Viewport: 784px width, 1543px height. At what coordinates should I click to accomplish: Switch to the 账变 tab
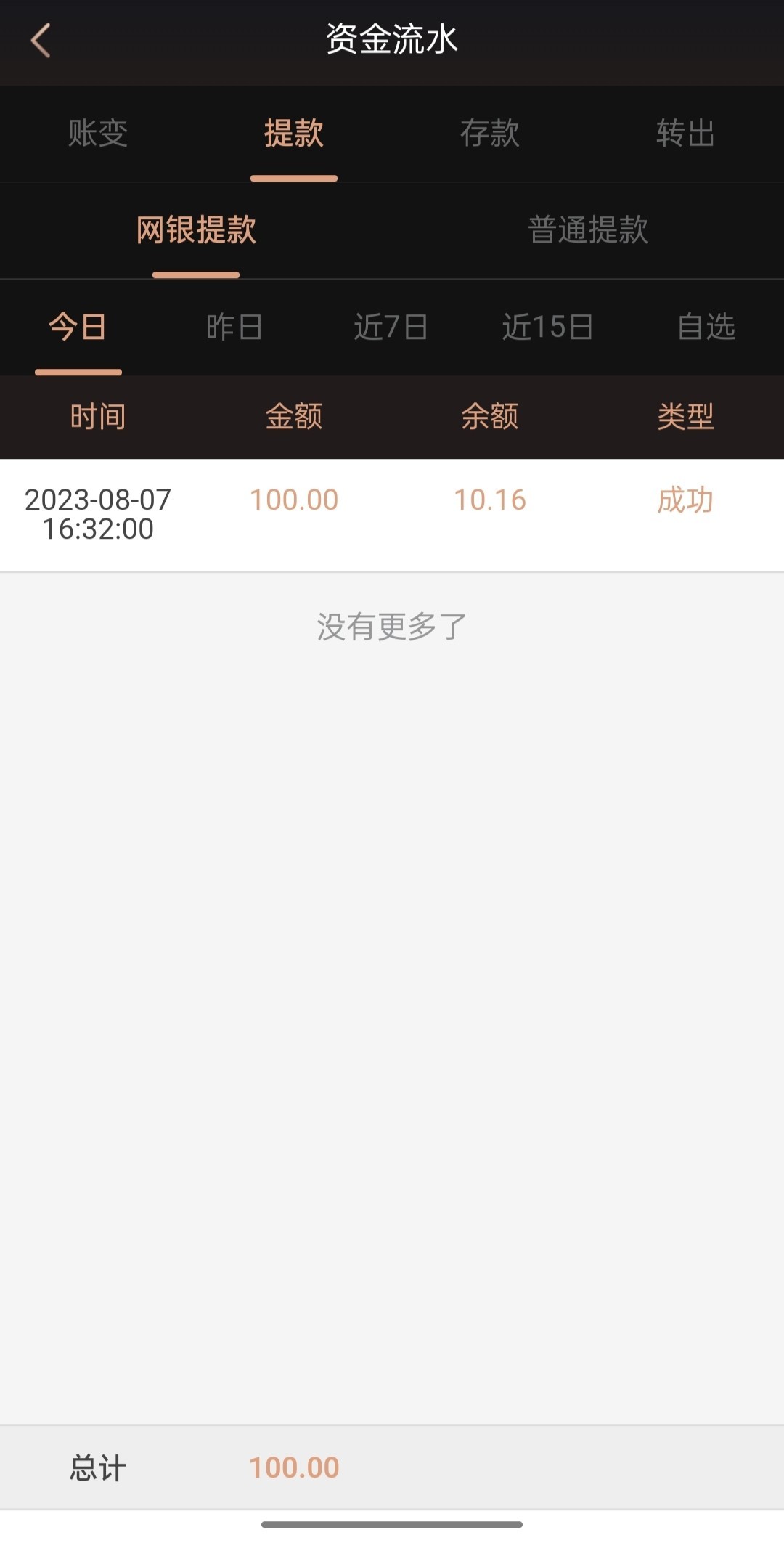(x=98, y=134)
